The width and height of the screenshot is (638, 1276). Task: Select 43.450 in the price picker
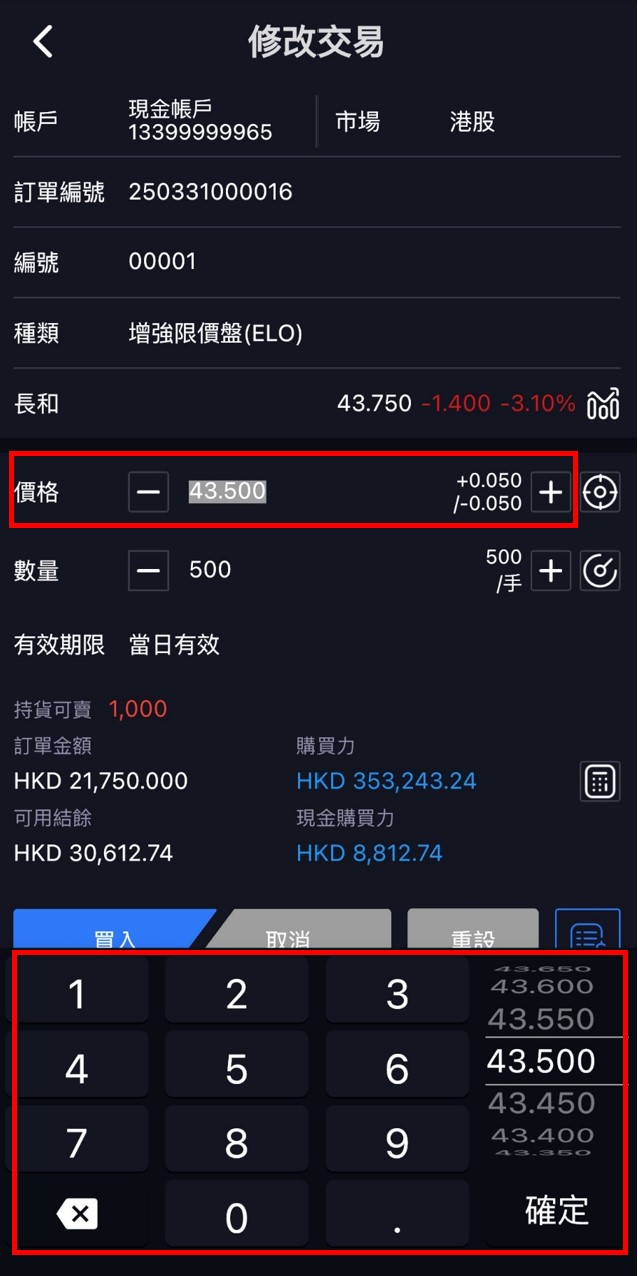541,1103
